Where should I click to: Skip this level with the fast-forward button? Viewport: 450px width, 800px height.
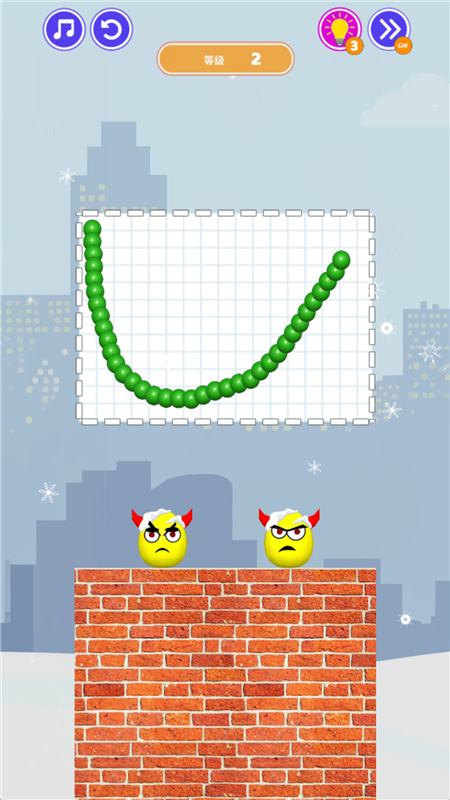pos(389,30)
